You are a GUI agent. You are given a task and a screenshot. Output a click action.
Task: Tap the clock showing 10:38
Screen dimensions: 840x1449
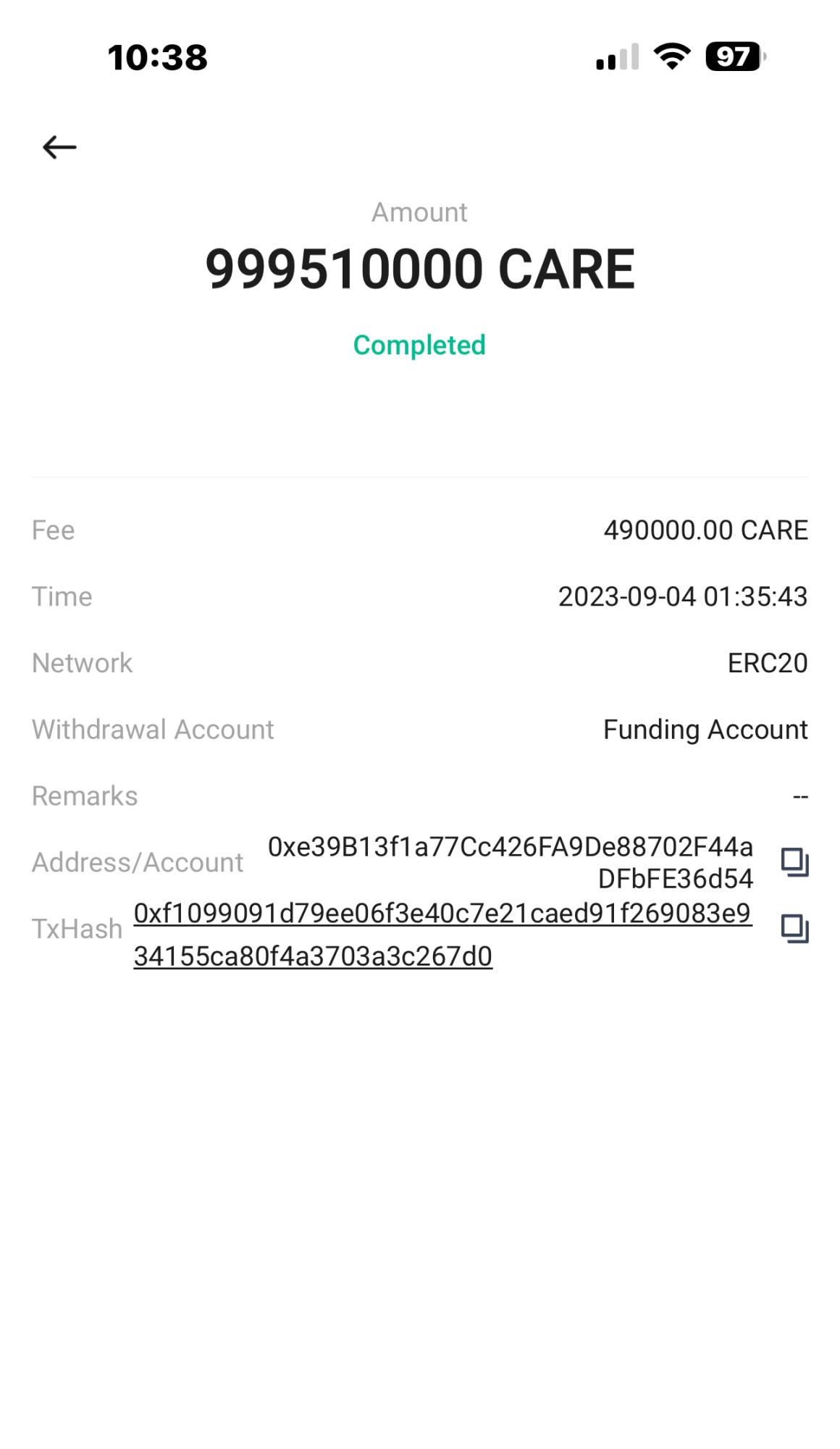coord(156,57)
